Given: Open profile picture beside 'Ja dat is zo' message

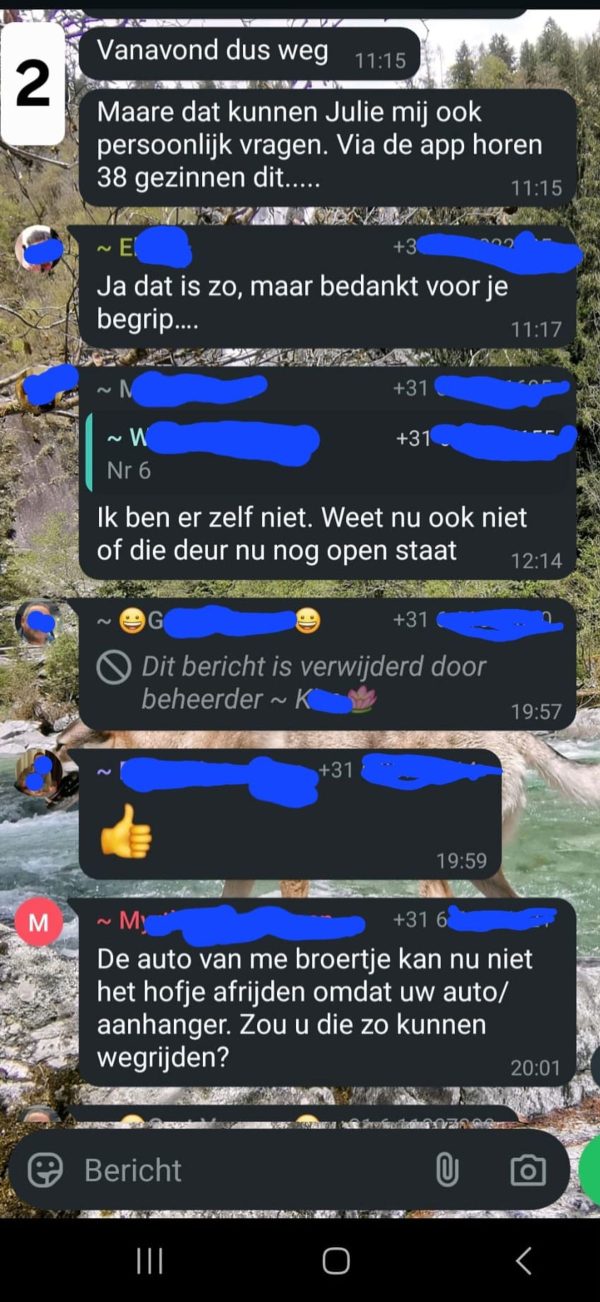Looking at the screenshot, I should coord(40,248).
